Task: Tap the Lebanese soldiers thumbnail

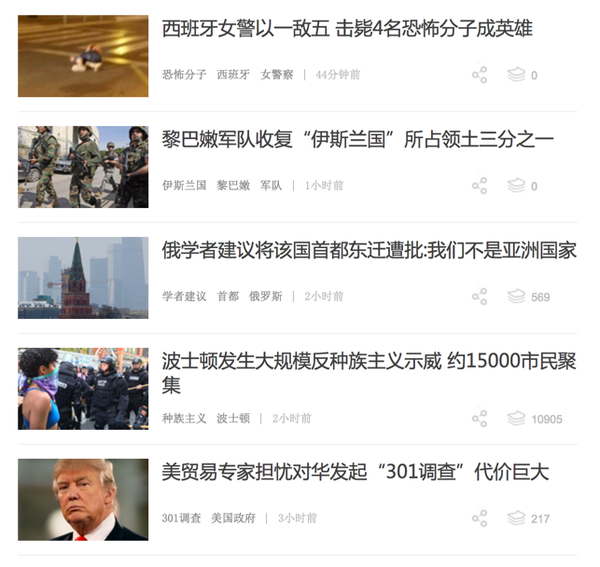Action: click(x=83, y=166)
